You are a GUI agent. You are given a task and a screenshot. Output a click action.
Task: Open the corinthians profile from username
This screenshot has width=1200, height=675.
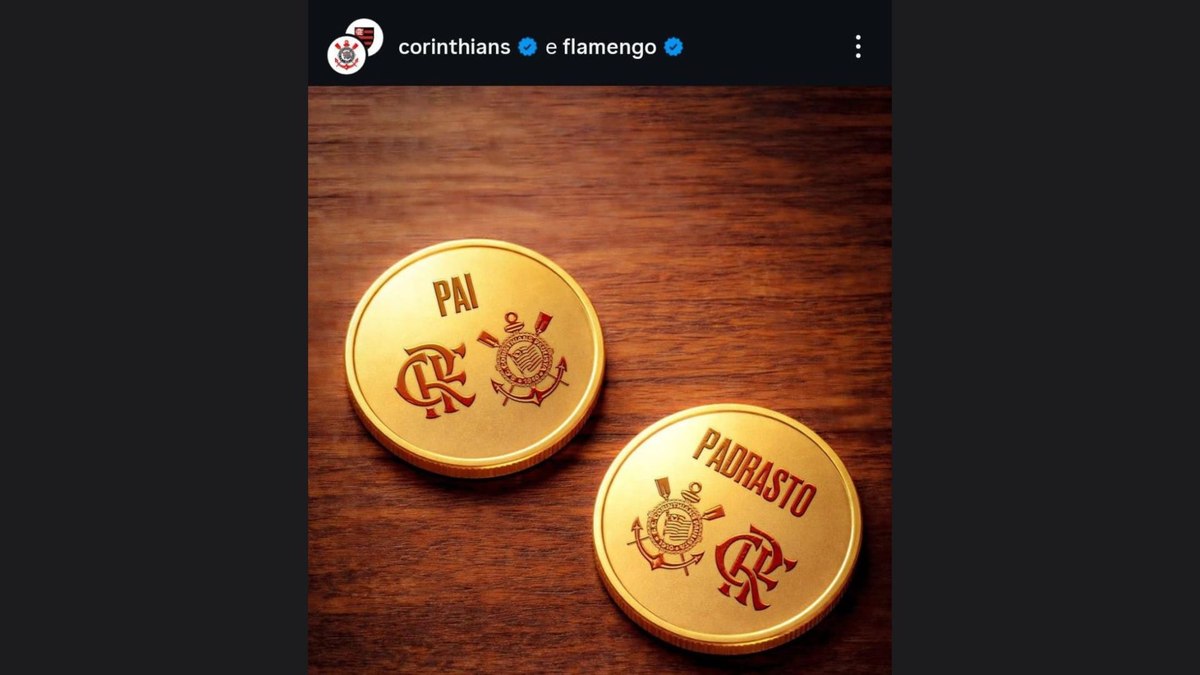(454, 47)
